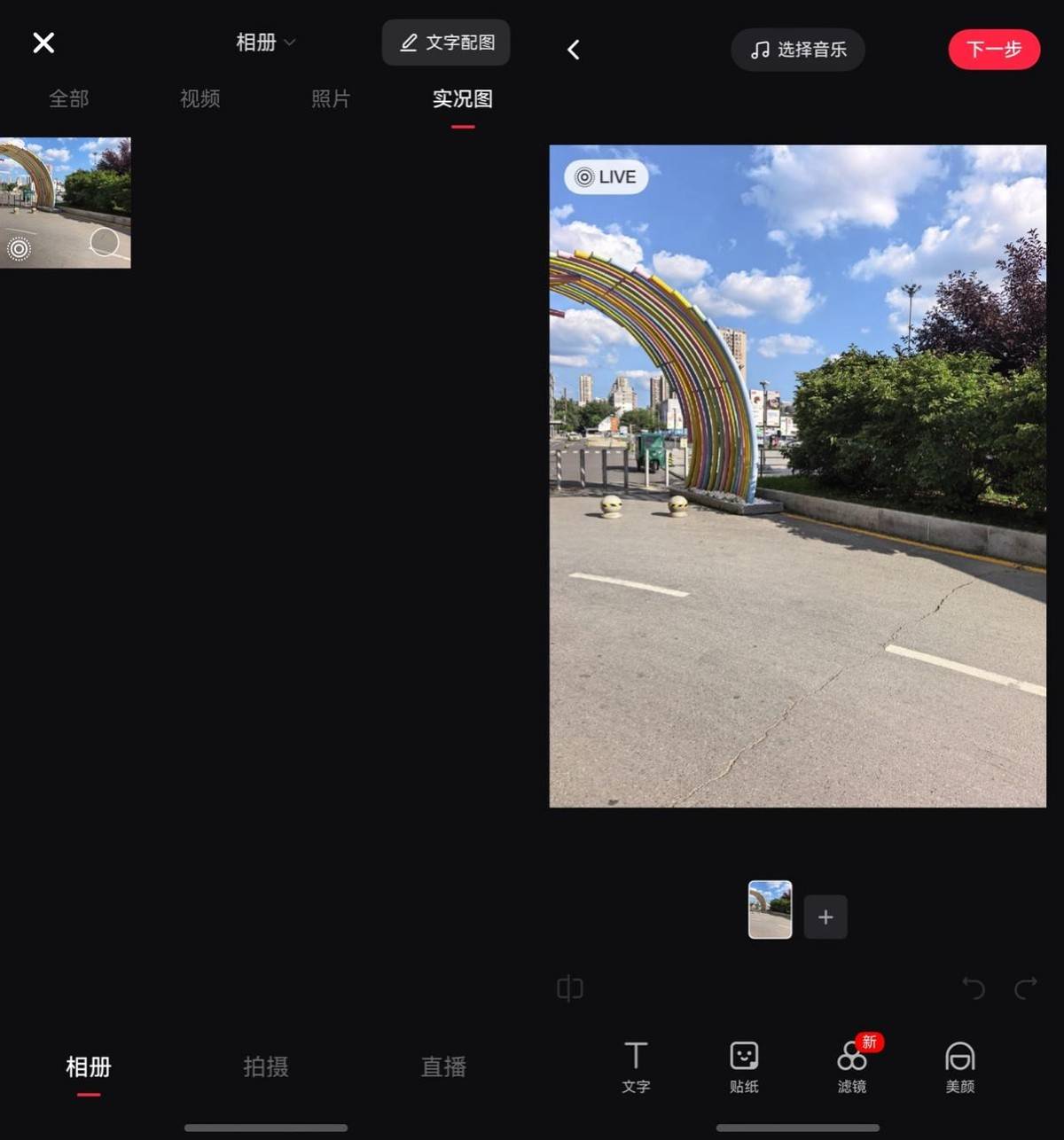Tick the selection circle on the rainbow arch photo

(105, 241)
